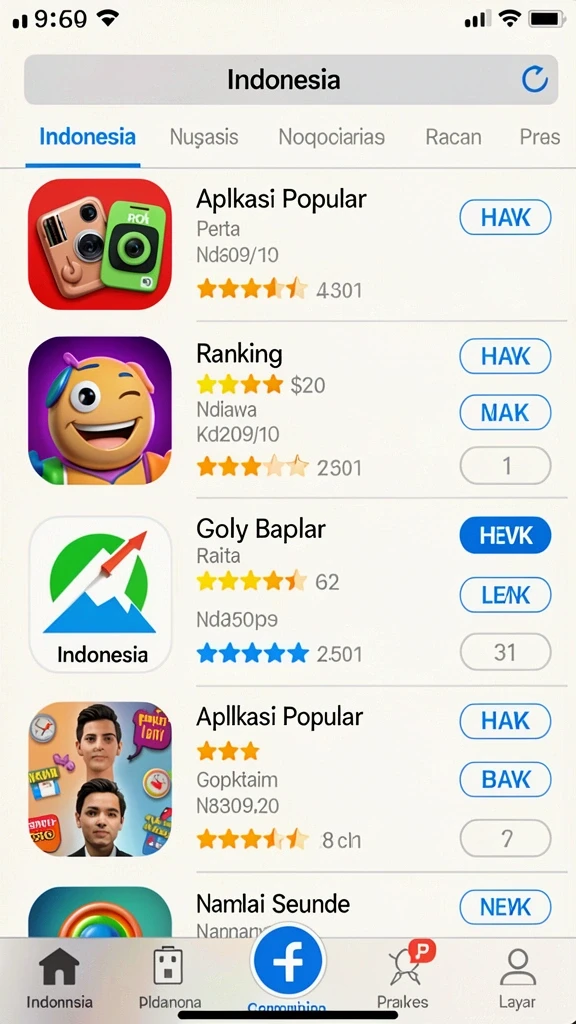The height and width of the screenshot is (1024, 576).
Task: Select the Pres tab
Action: tap(539, 137)
